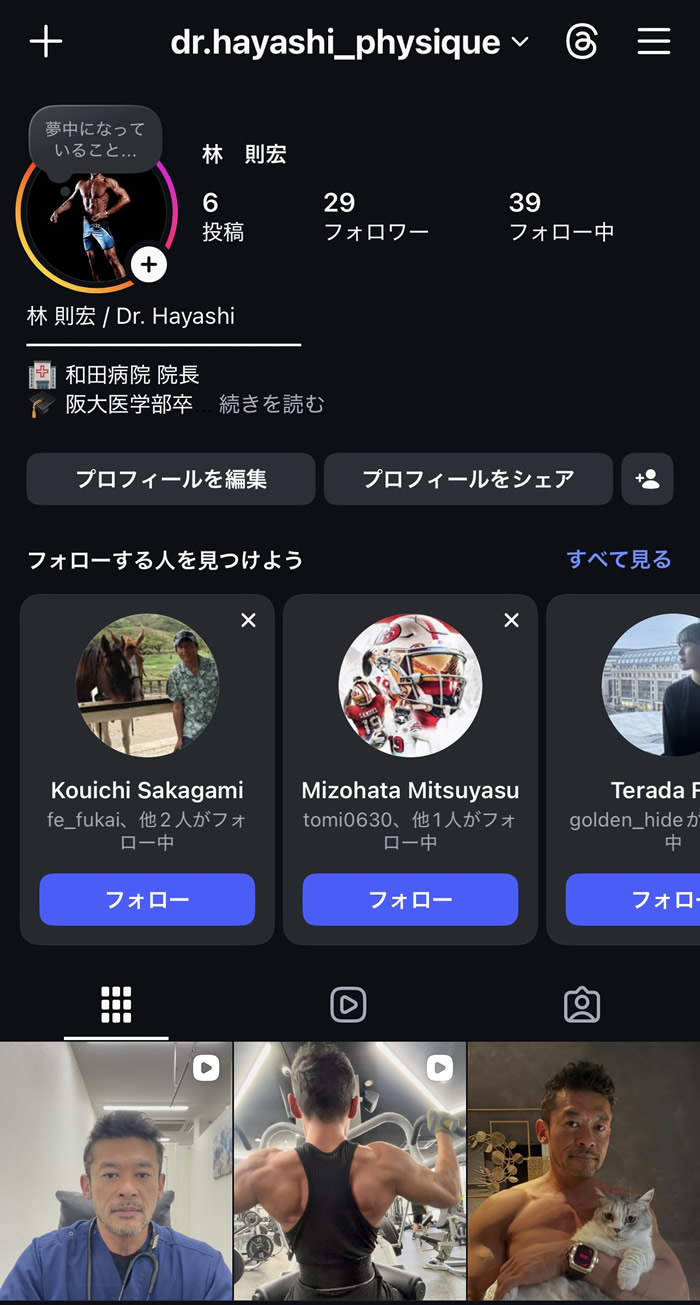Image resolution: width=700 pixels, height=1305 pixels.
Task: Open the Threads icon
Action: [x=581, y=42]
